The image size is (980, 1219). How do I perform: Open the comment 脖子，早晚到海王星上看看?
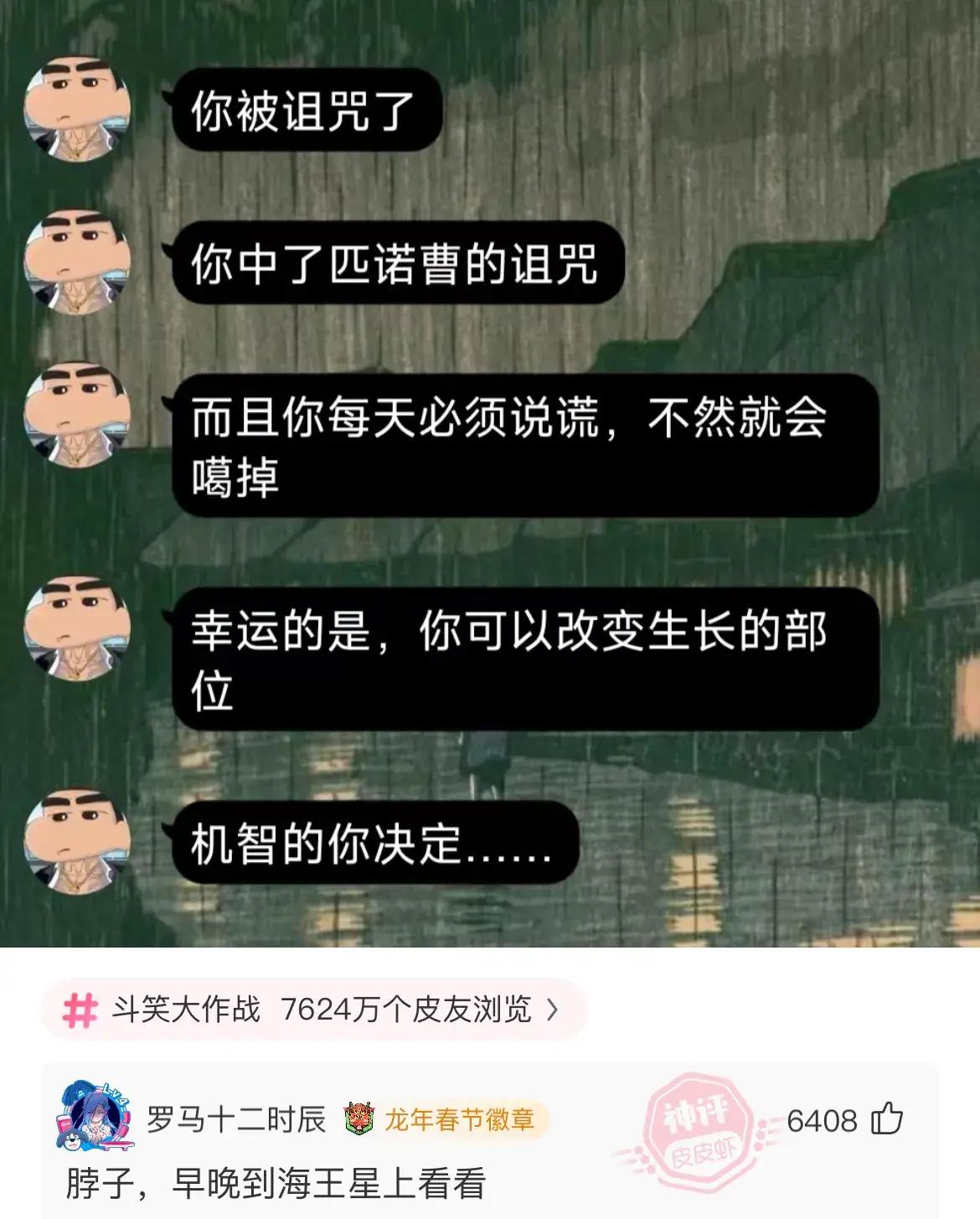(276, 1184)
